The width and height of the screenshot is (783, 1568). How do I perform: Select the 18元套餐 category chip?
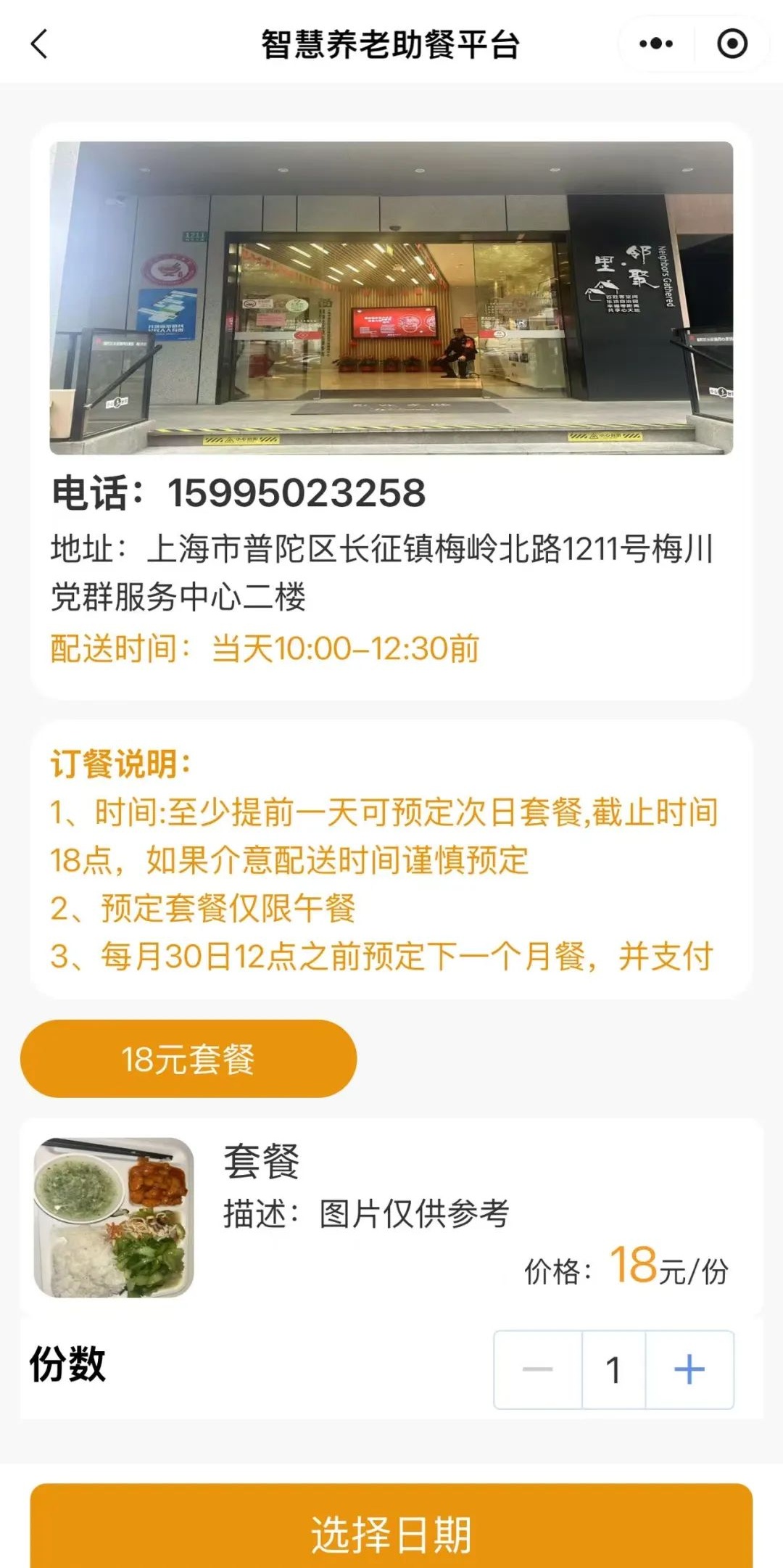(188, 1059)
